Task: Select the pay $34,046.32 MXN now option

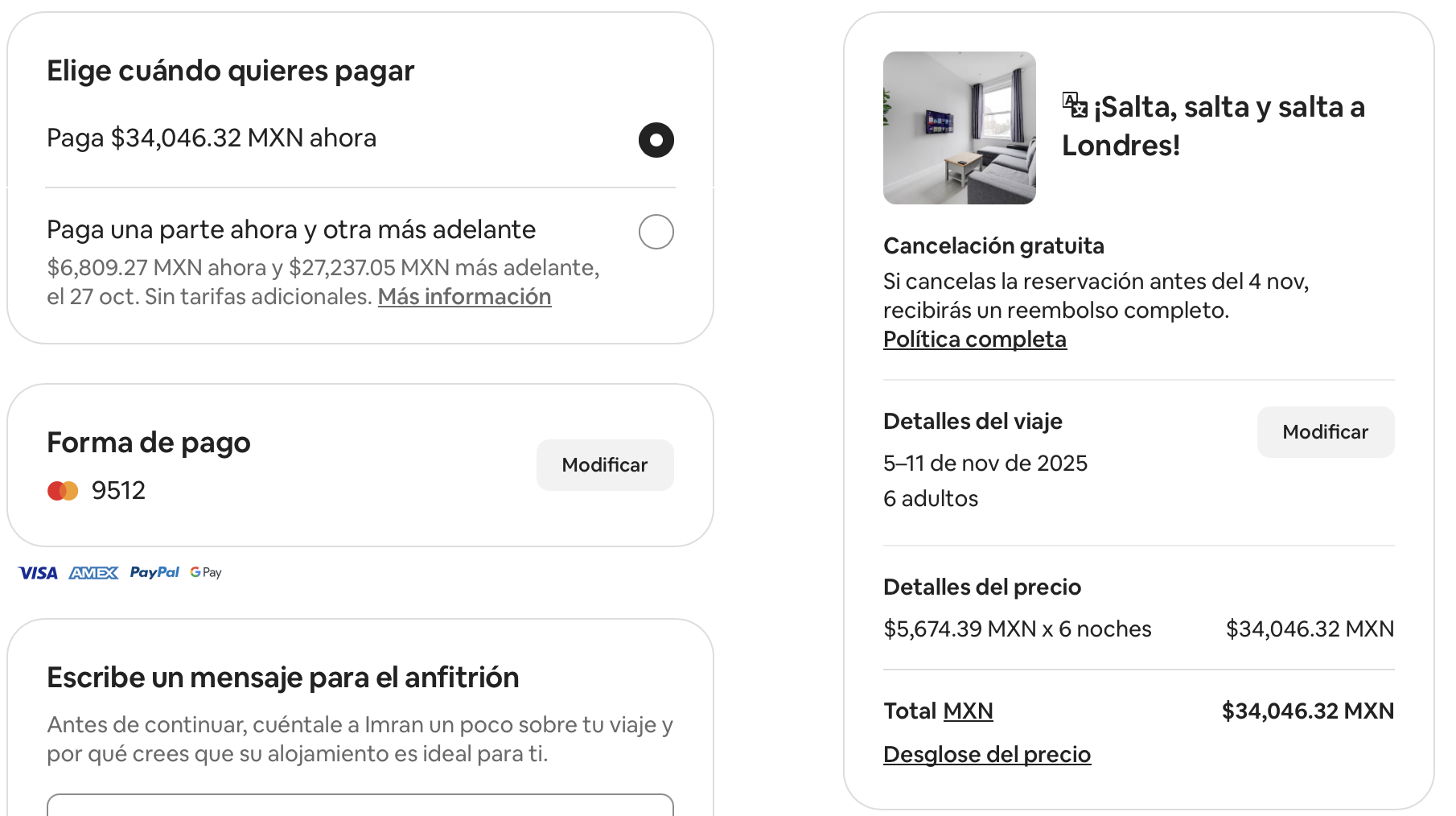Action: tap(656, 140)
